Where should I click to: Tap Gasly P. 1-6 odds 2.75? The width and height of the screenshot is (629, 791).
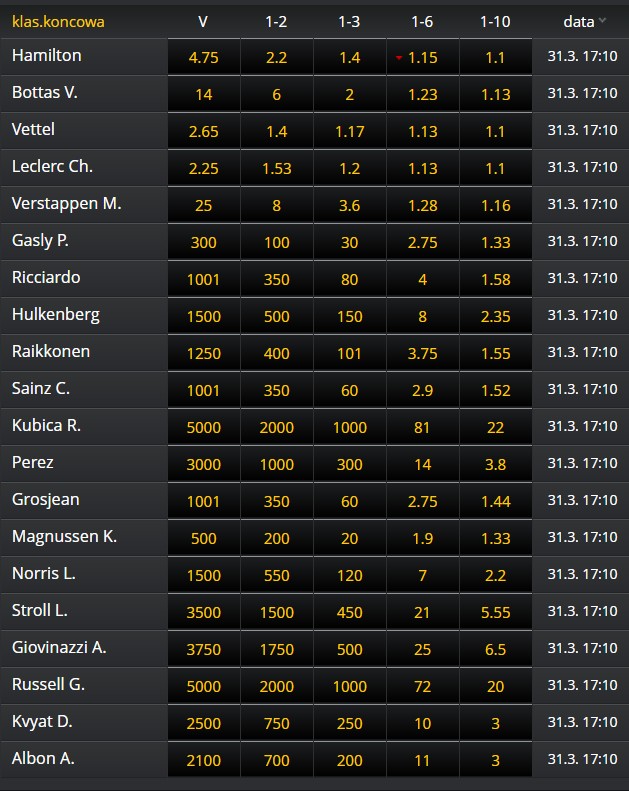(x=422, y=243)
